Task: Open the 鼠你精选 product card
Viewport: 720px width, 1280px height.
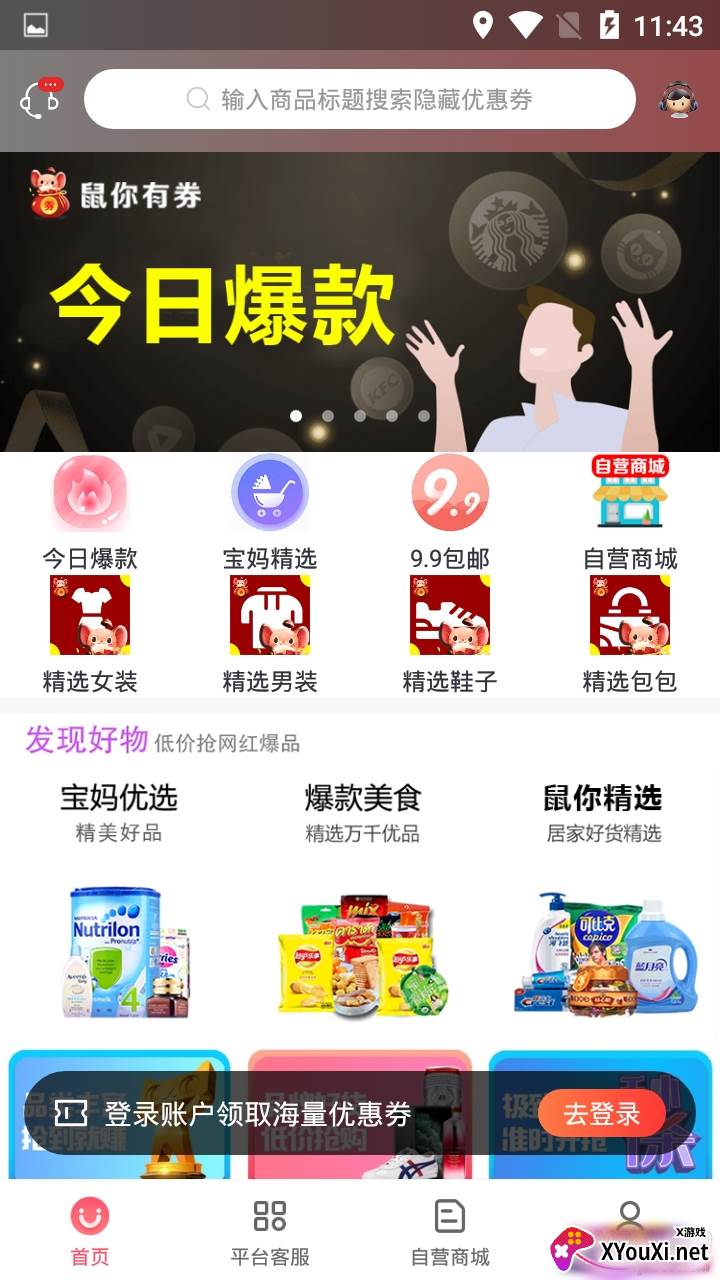Action: [603, 900]
